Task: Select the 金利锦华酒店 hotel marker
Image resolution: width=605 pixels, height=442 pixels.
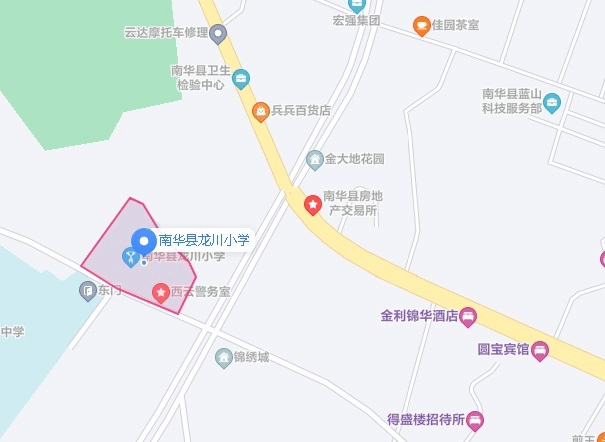Action: point(468,317)
